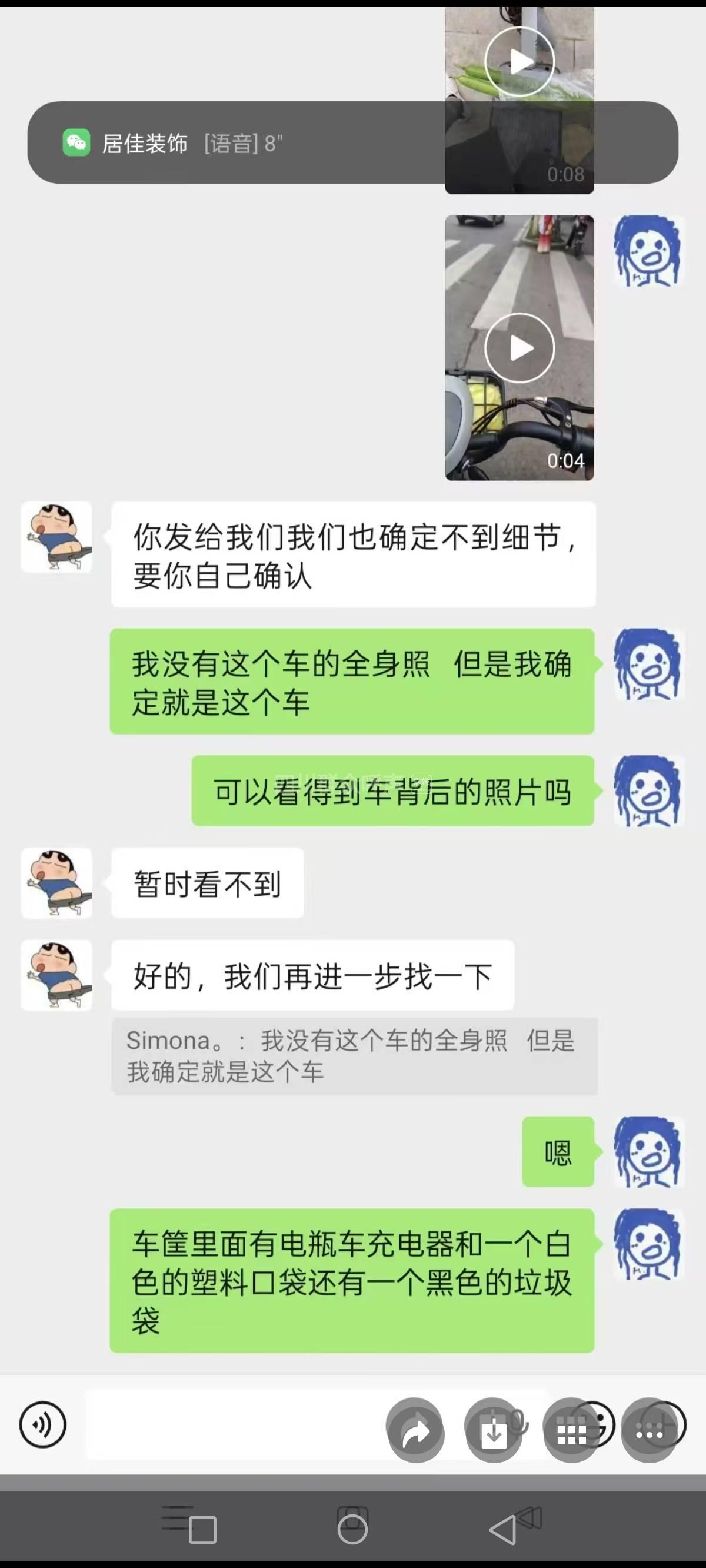This screenshot has width=706, height=1568.
Task: Tap the quoted Simona message reference
Action: 354,1056
